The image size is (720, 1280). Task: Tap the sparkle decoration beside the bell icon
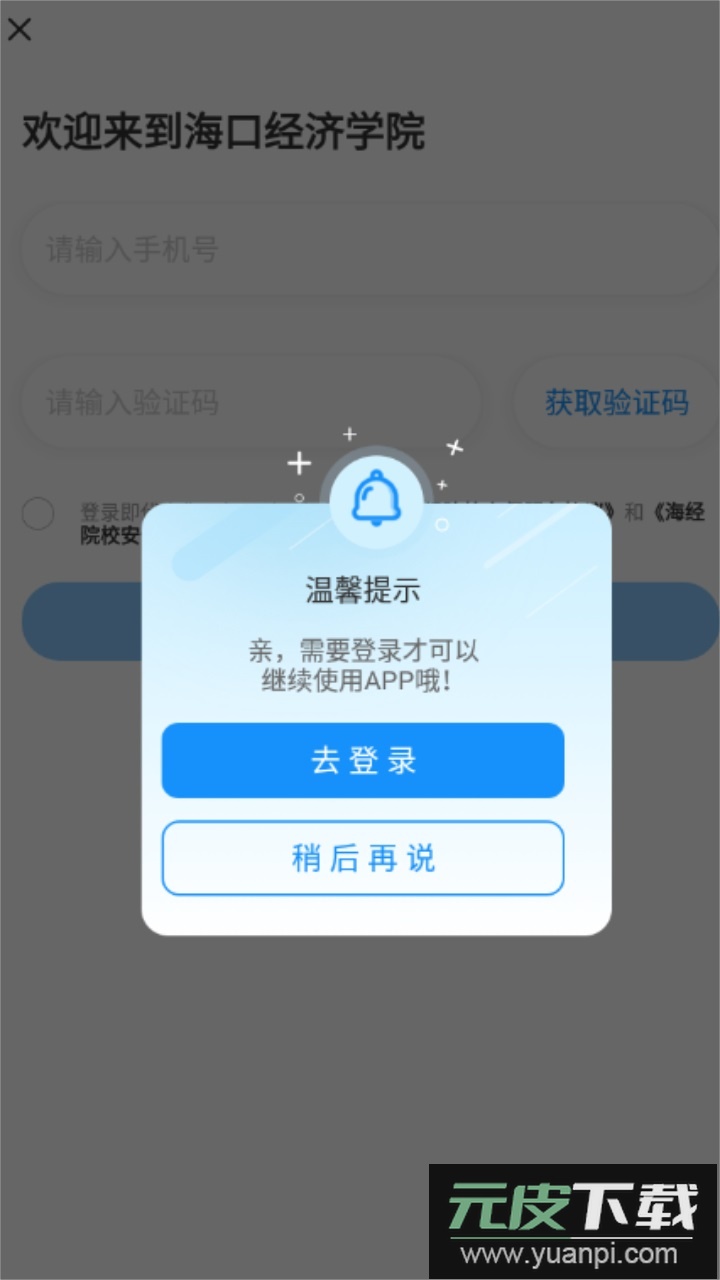click(x=457, y=446)
